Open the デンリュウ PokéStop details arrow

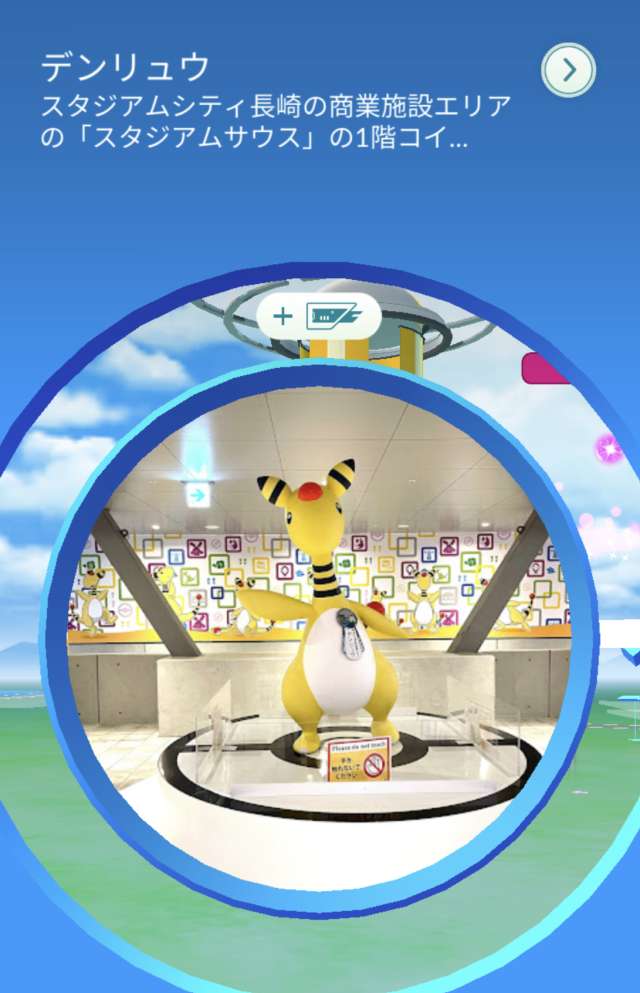(x=568, y=70)
